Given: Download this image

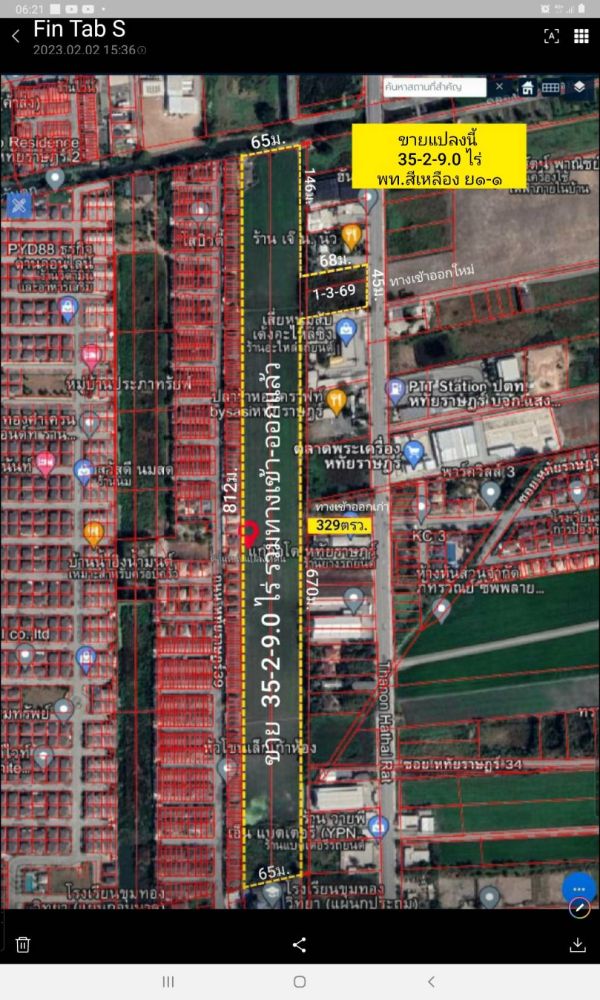Looking at the screenshot, I should (577, 944).
